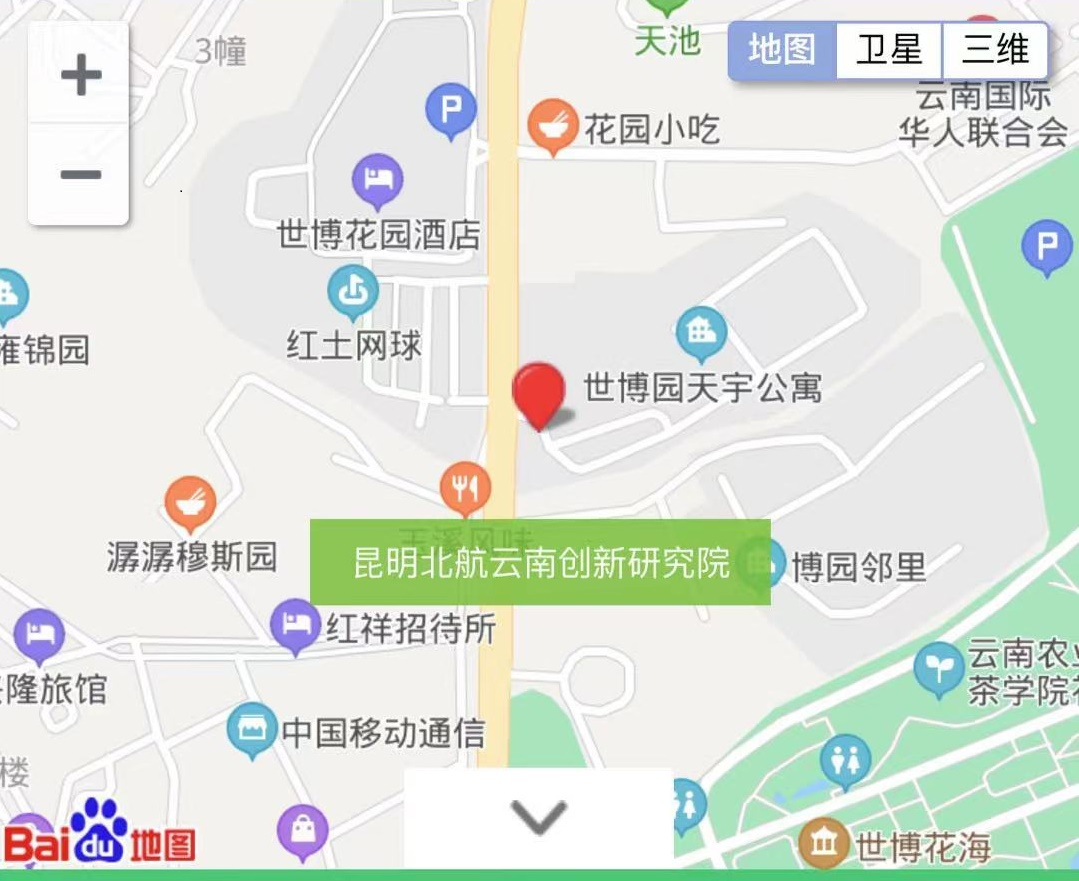
Task: Tap the 世博园天宇公寓 marker
Action: [x=701, y=333]
